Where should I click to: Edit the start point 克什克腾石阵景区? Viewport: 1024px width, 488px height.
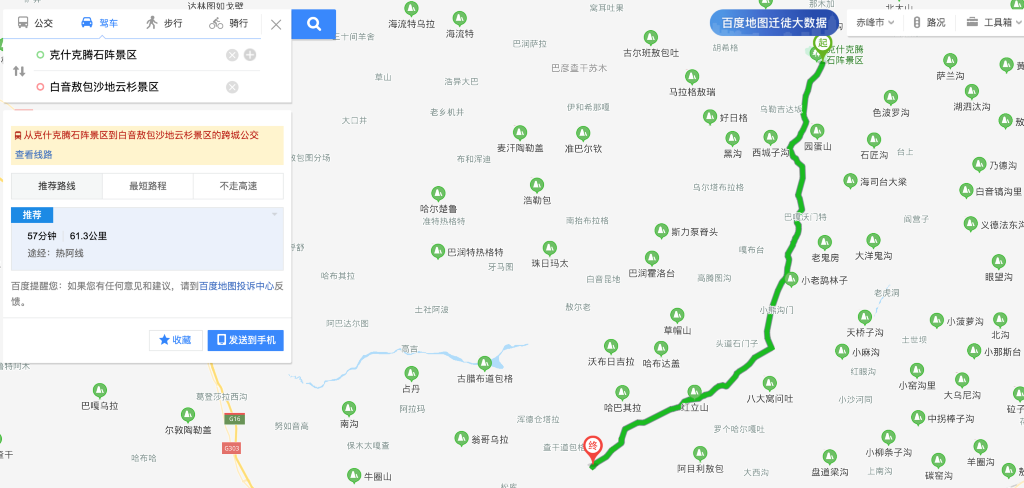point(130,55)
